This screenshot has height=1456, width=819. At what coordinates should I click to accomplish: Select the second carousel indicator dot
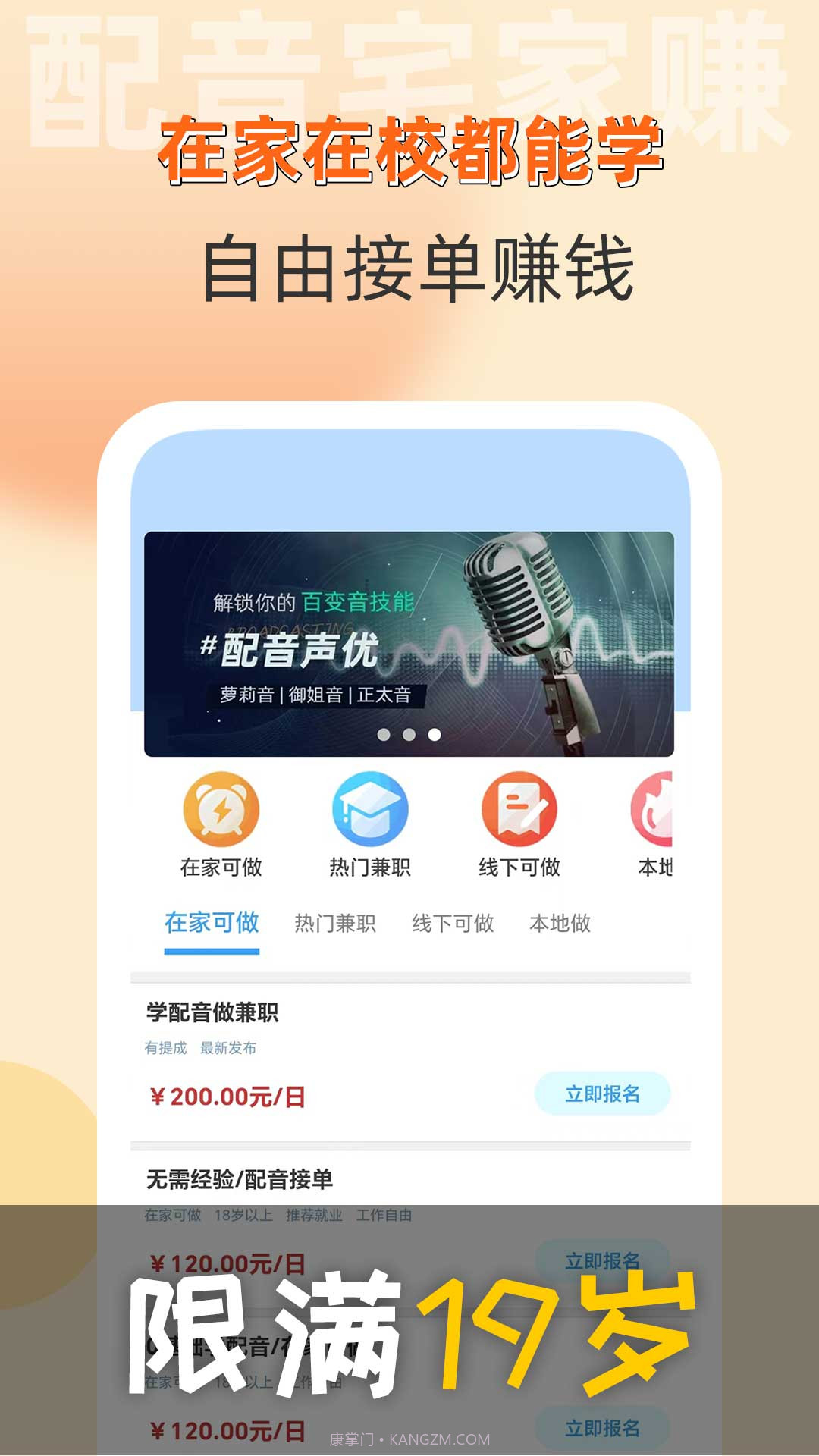coord(409,733)
